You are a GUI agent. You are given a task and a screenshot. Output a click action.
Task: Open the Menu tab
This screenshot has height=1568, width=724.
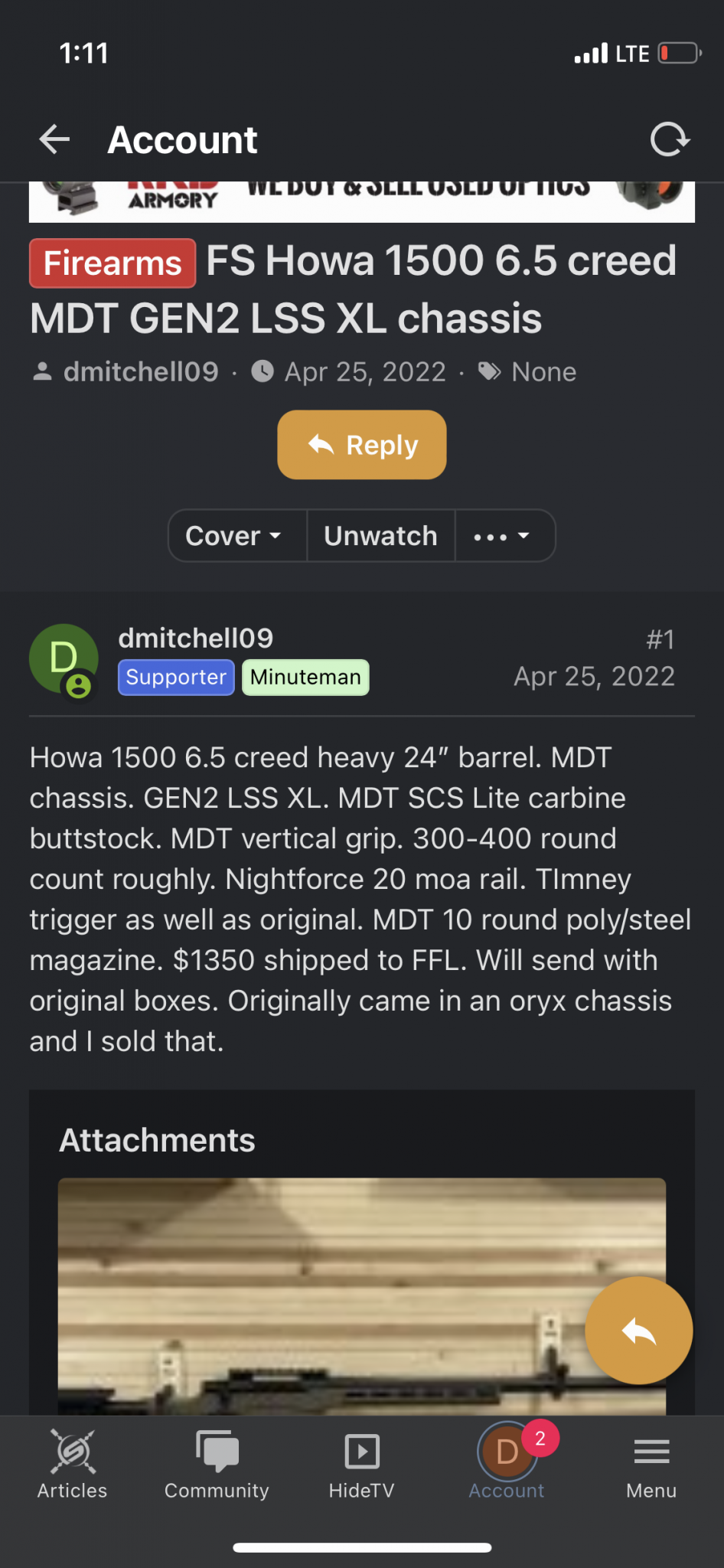pyautogui.click(x=651, y=1464)
